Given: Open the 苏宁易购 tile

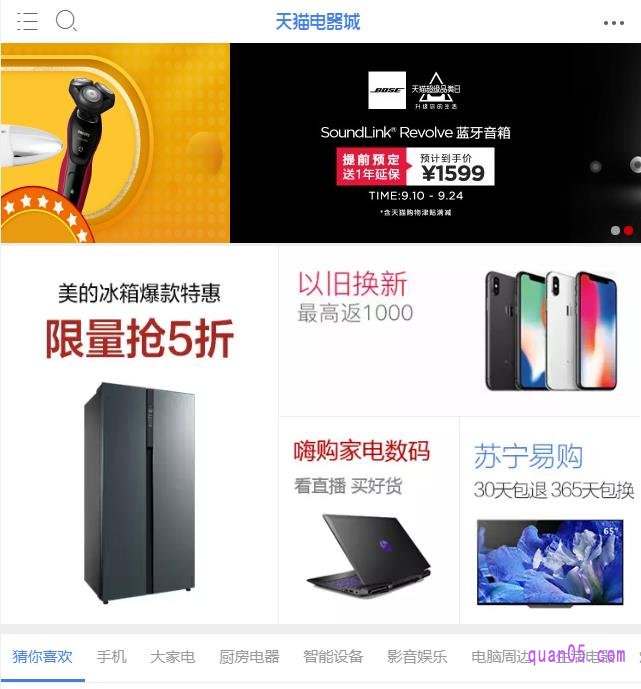Looking at the screenshot, I should [x=550, y=520].
